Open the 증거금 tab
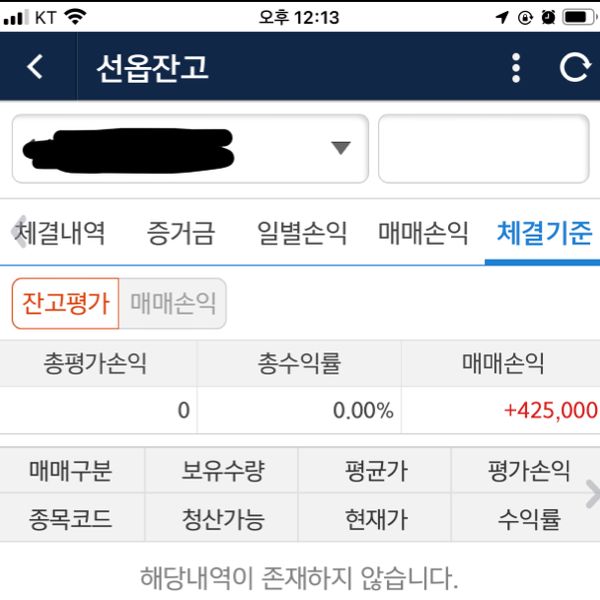 180,233
